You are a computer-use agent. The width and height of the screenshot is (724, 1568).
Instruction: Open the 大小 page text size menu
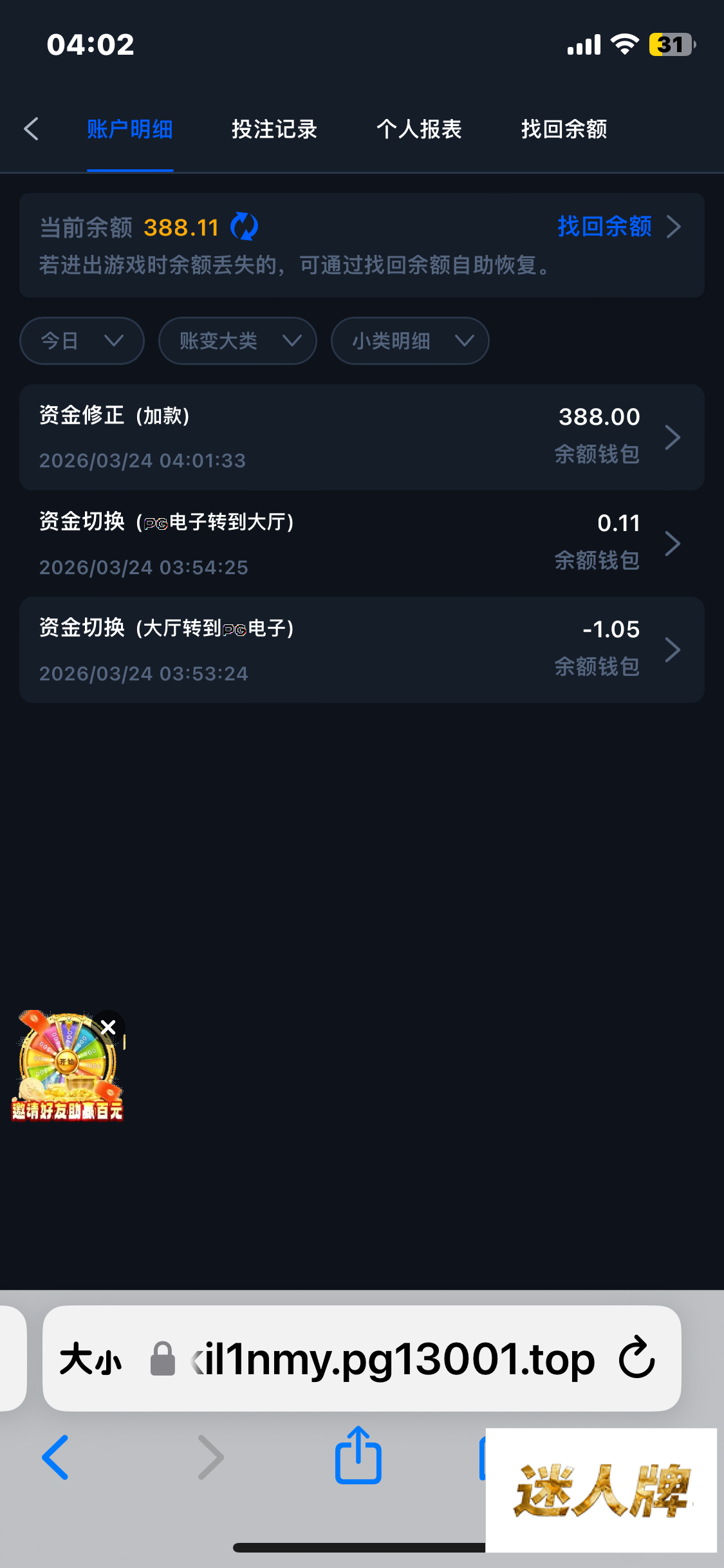point(91,1359)
